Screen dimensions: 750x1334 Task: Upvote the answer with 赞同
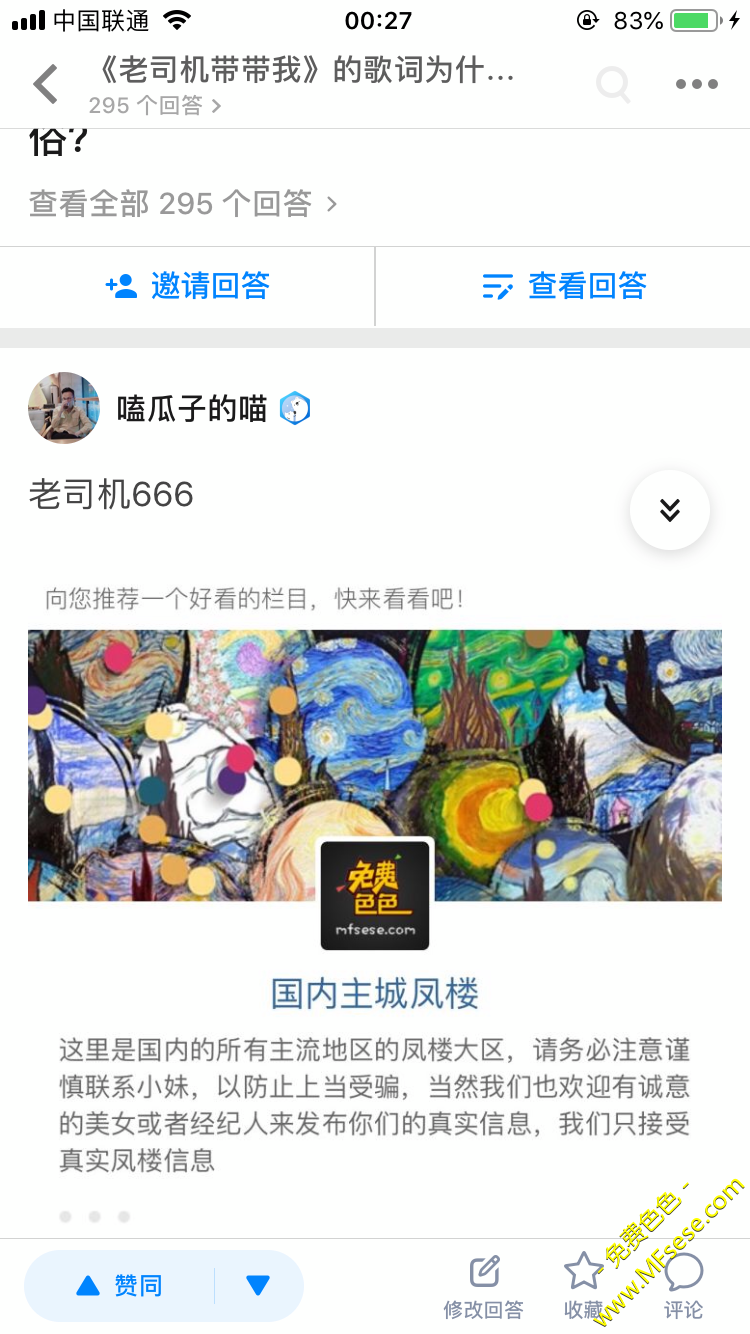[120, 1286]
